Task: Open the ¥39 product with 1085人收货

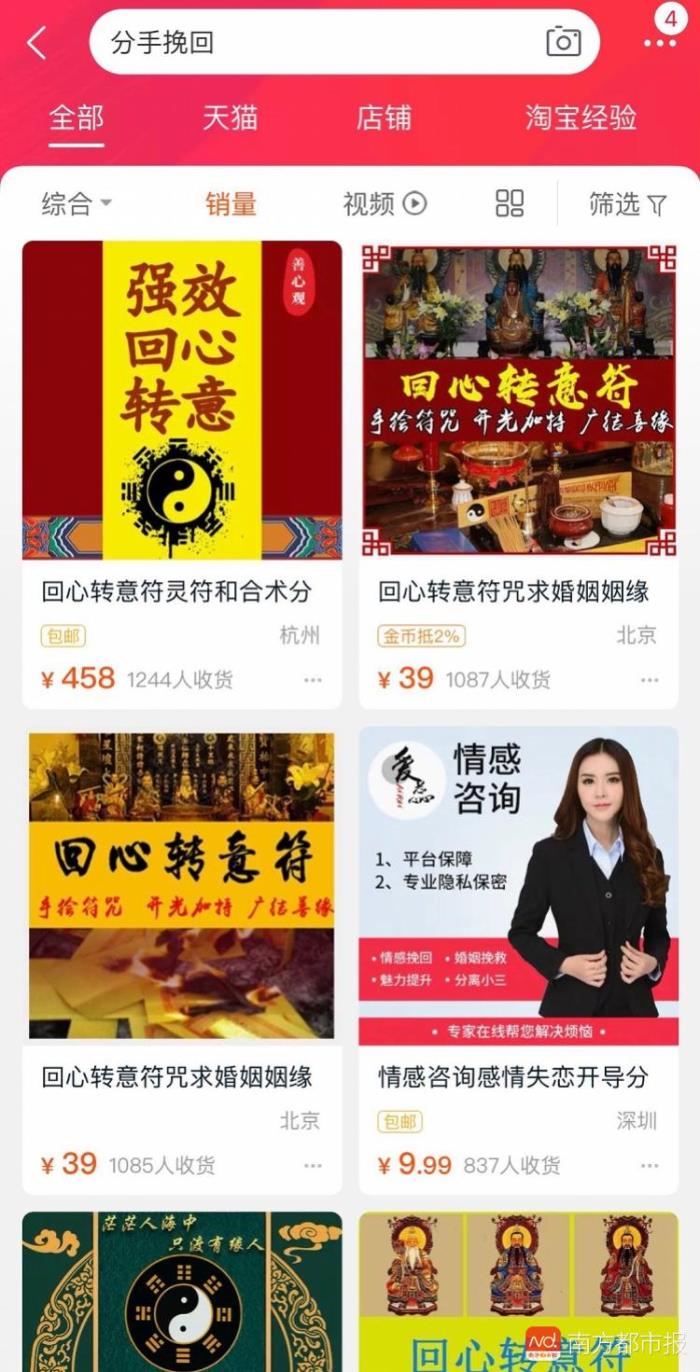Action: 182,886
